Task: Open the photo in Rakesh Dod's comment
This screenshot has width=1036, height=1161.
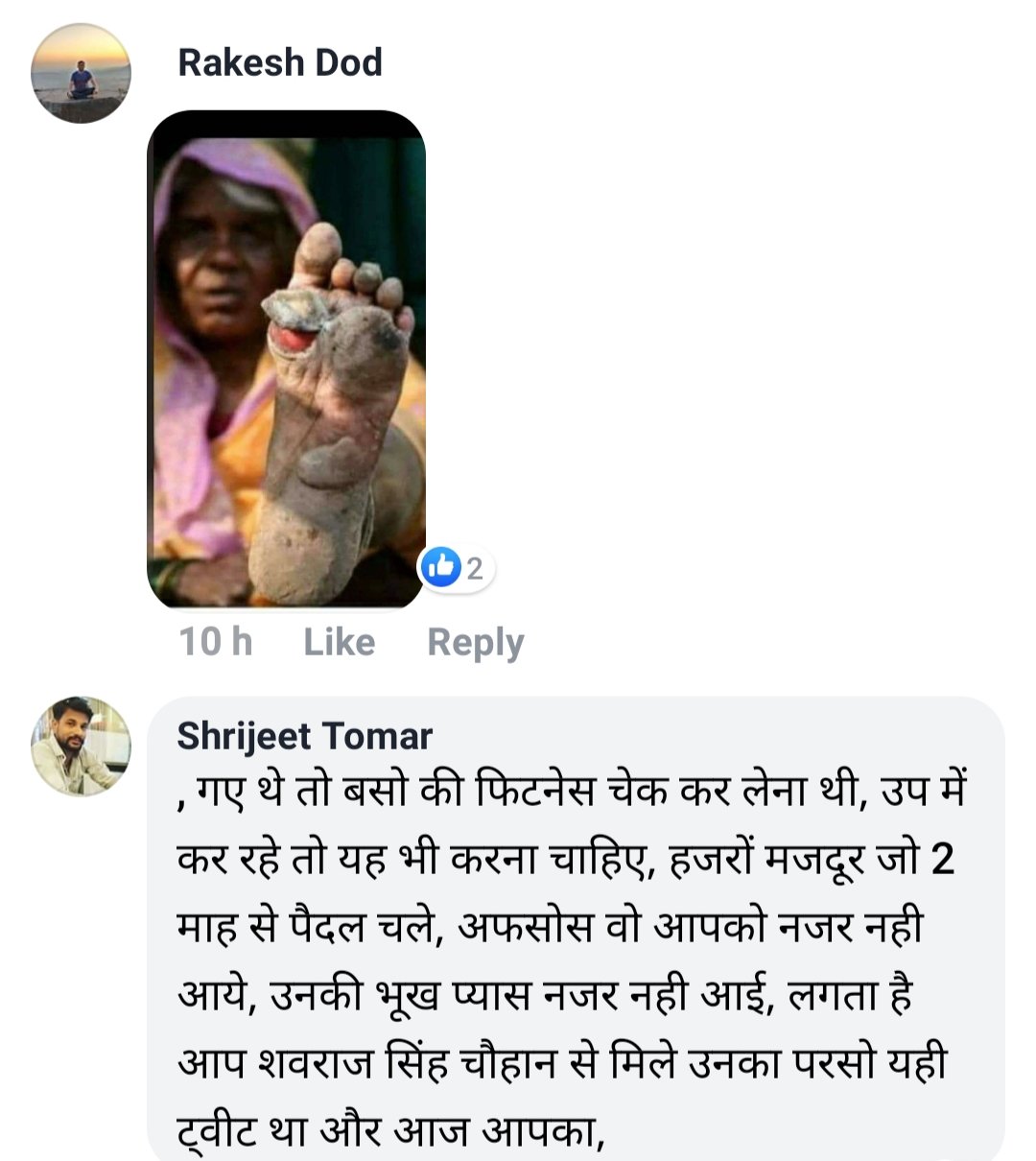Action: pos(286,360)
